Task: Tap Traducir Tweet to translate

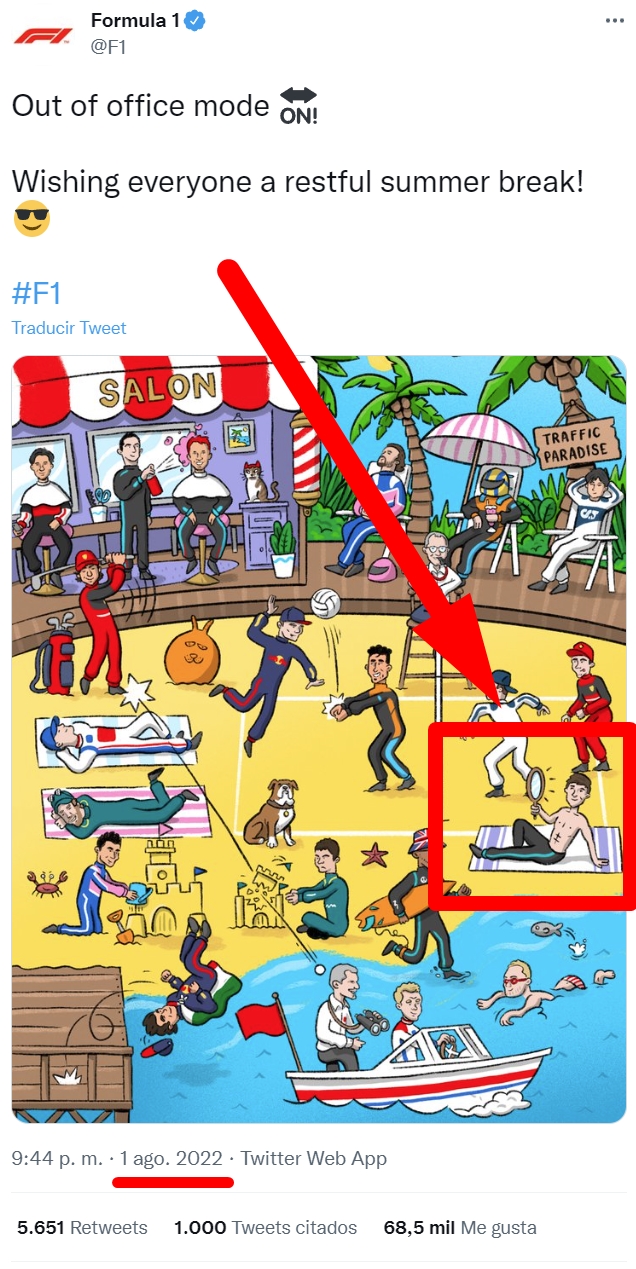Action: tap(69, 328)
